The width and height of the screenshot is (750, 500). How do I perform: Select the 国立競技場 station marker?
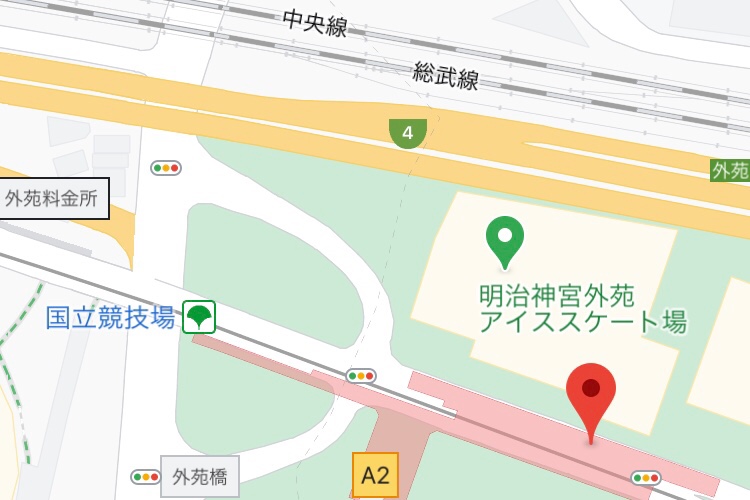point(200,318)
